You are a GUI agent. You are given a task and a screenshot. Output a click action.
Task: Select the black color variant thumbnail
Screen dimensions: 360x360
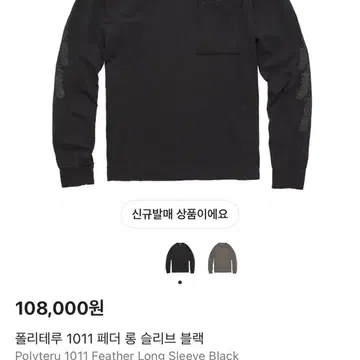coord(180,258)
